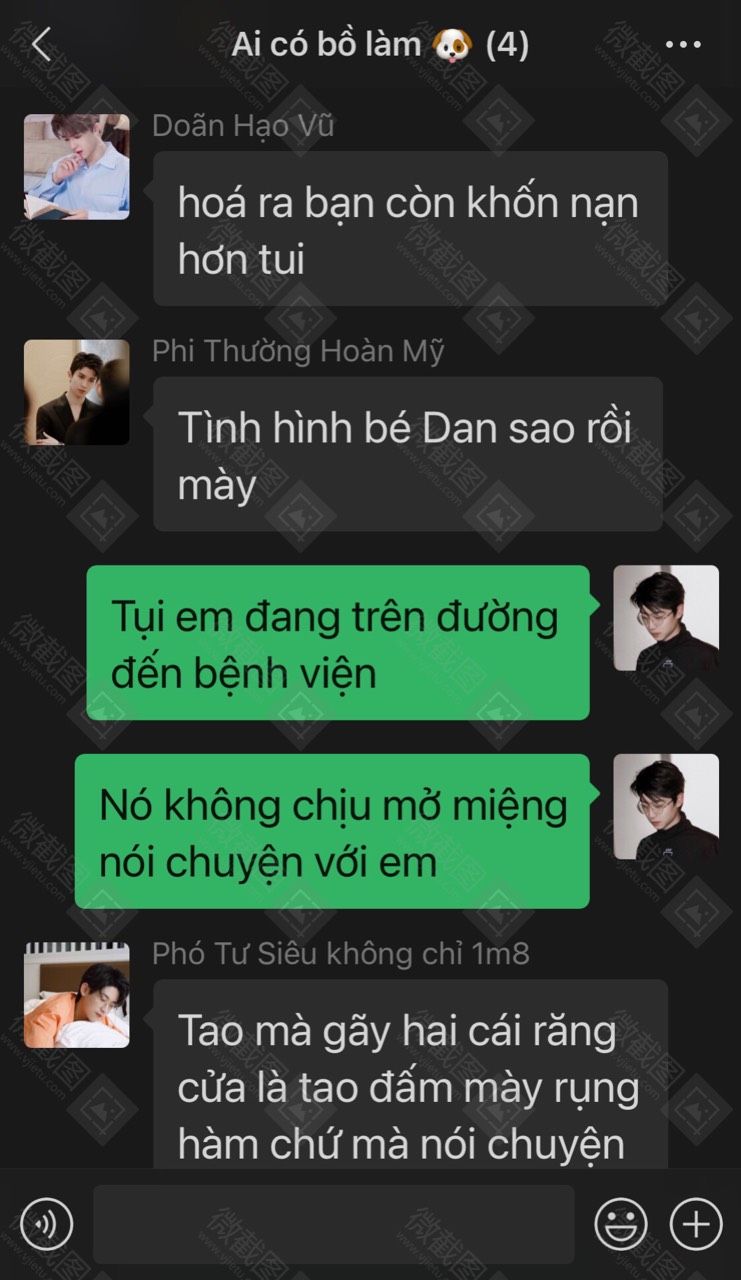View Phi Thường Hoàn Mỹ's profile avatar
The image size is (741, 1280).
[77, 392]
